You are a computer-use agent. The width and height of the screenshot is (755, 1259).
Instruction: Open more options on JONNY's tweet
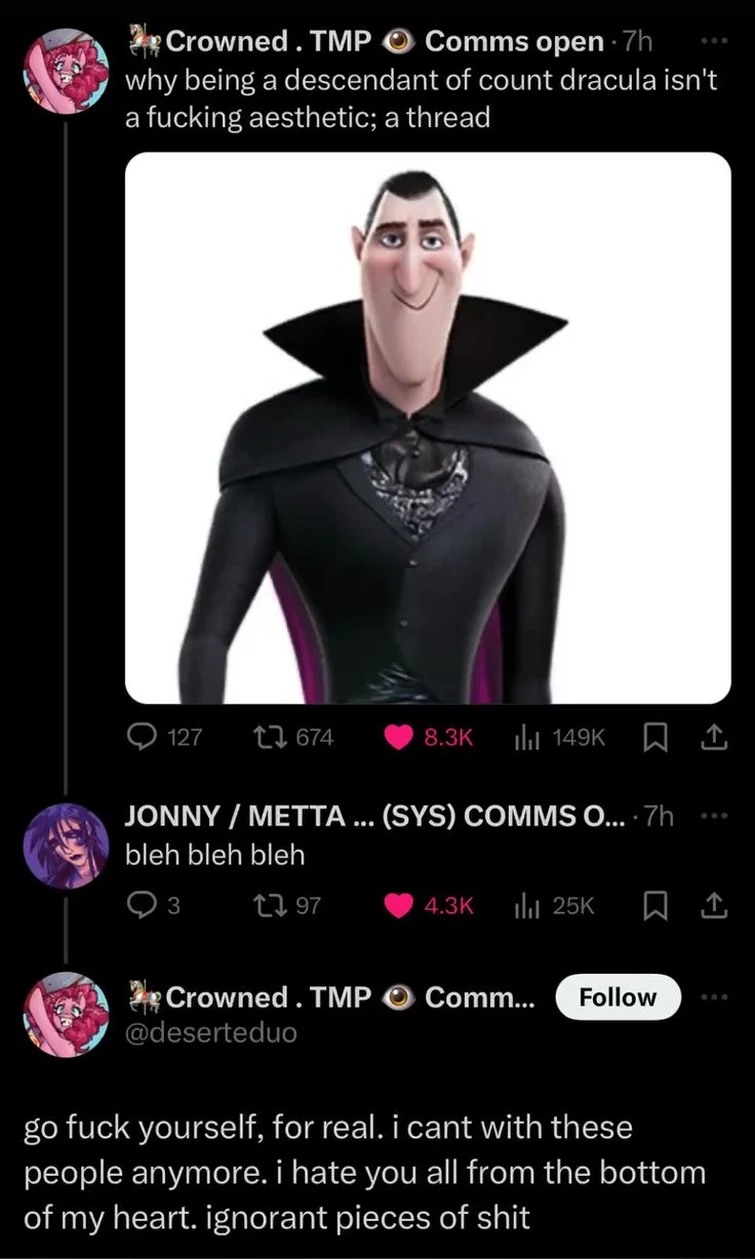713,817
